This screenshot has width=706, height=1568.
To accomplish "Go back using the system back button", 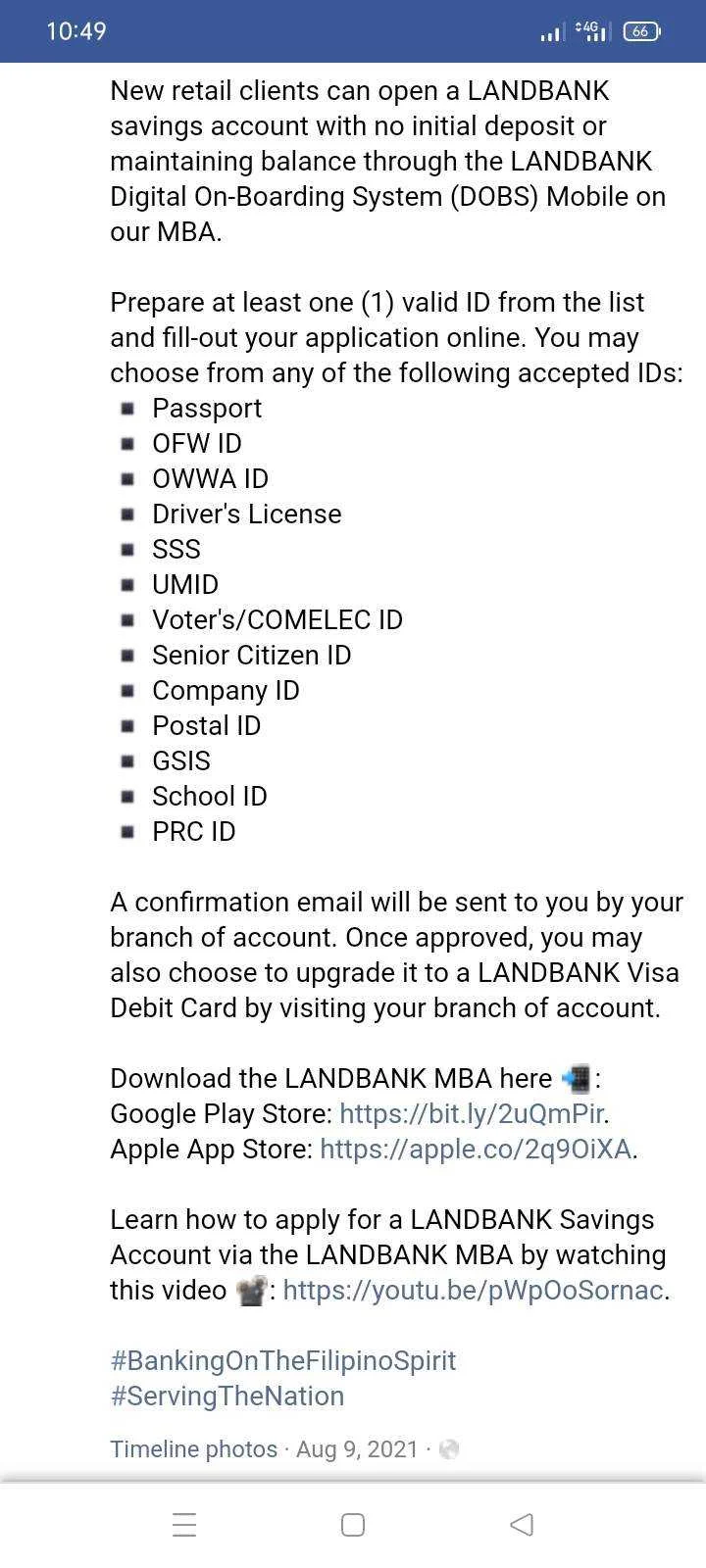I will click(522, 1525).
